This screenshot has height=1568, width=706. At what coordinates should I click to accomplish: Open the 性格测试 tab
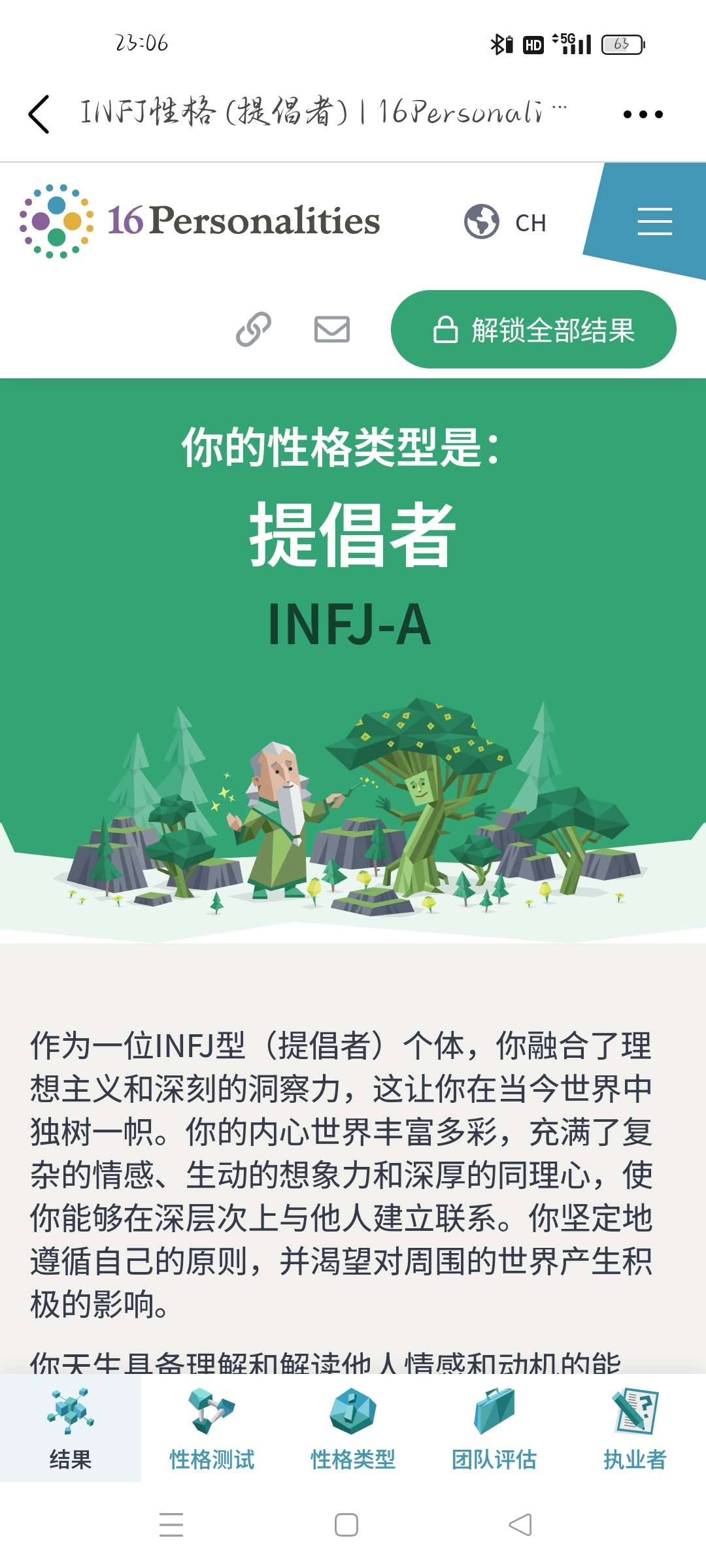pos(212,1429)
